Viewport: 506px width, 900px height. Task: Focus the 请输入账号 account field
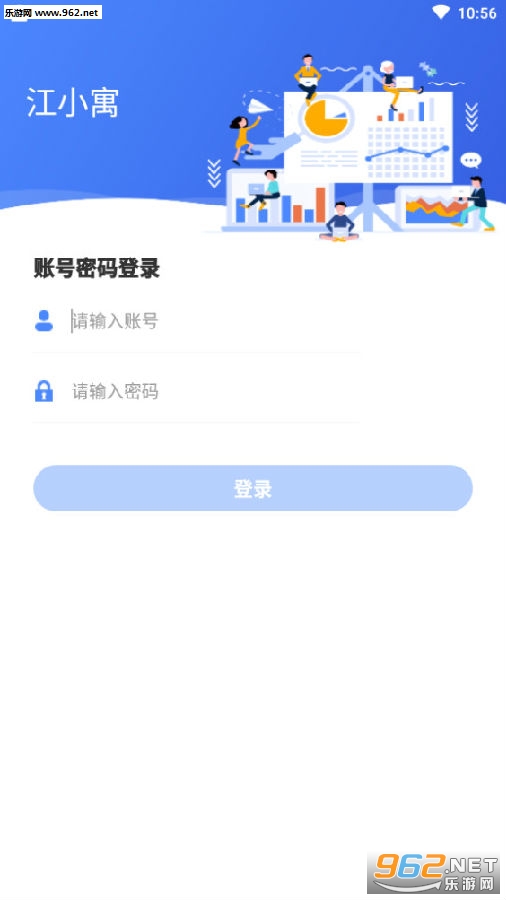[x=215, y=321]
